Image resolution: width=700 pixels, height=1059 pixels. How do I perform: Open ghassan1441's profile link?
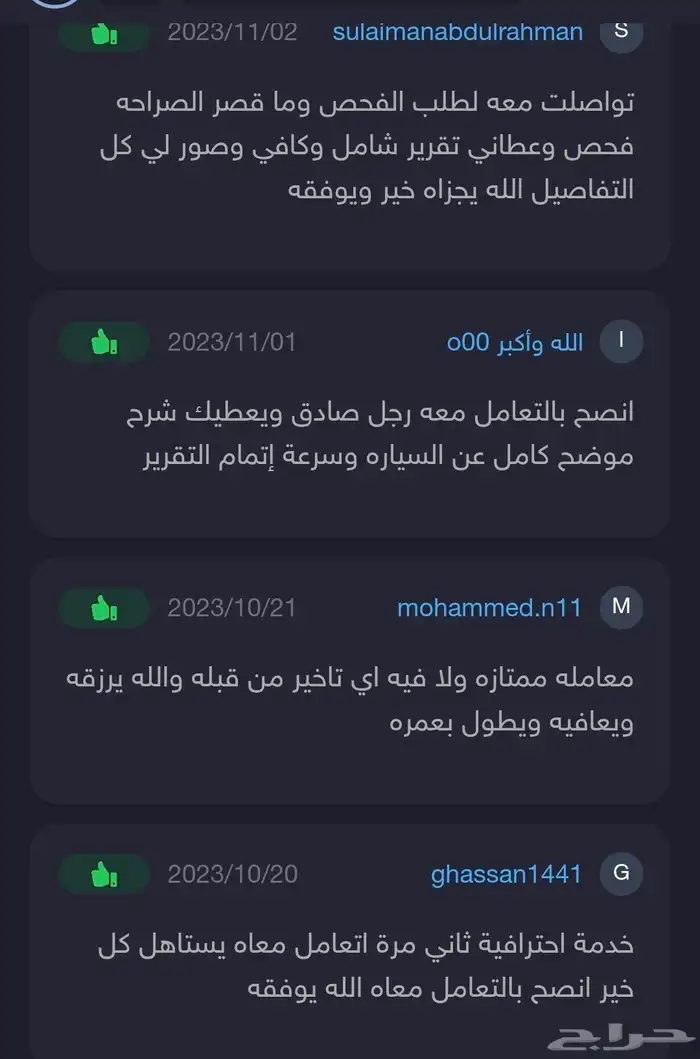(x=506, y=874)
